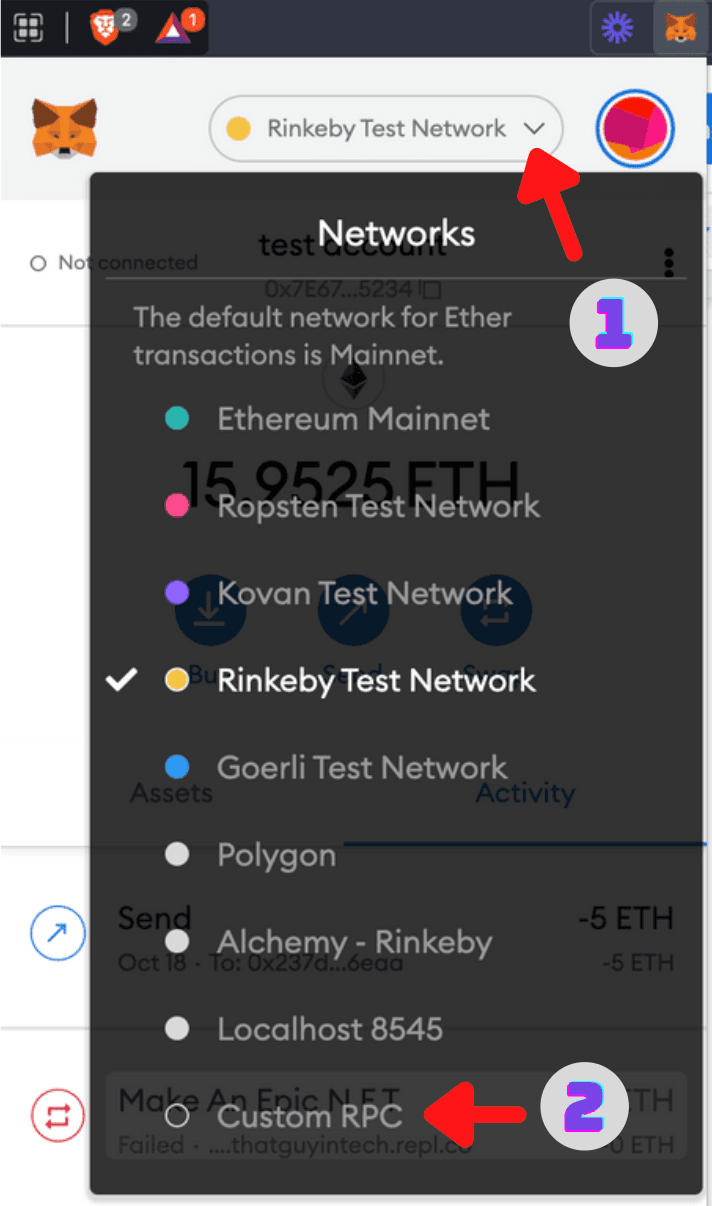Image resolution: width=712 pixels, height=1206 pixels.
Task: Open the account avatar menu
Action: click(635, 130)
